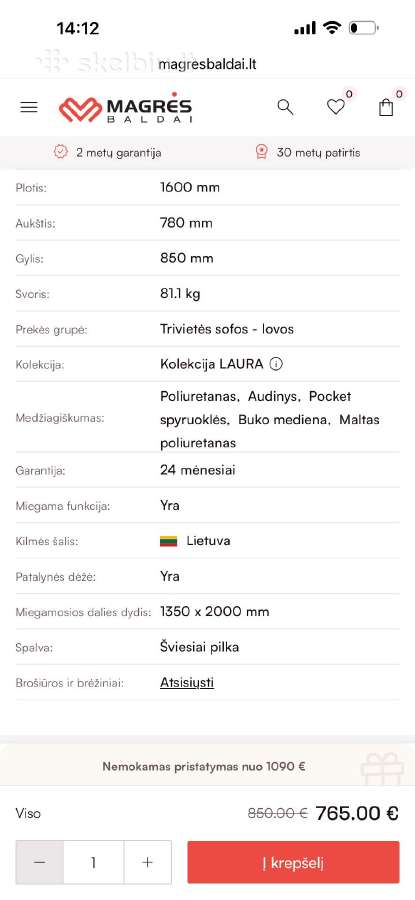Viewport: 415px width, 900px height.
Task: Show info about Kolekcija LAURA
Action: click(276, 364)
